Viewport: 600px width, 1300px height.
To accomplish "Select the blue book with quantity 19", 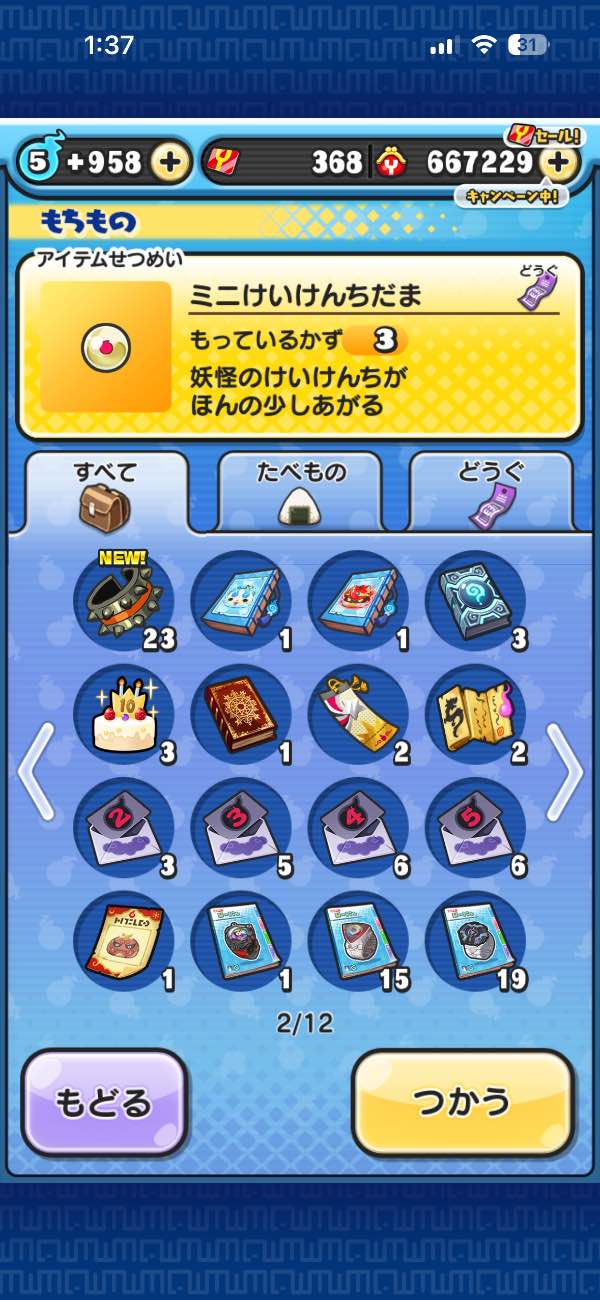I will click(475, 942).
